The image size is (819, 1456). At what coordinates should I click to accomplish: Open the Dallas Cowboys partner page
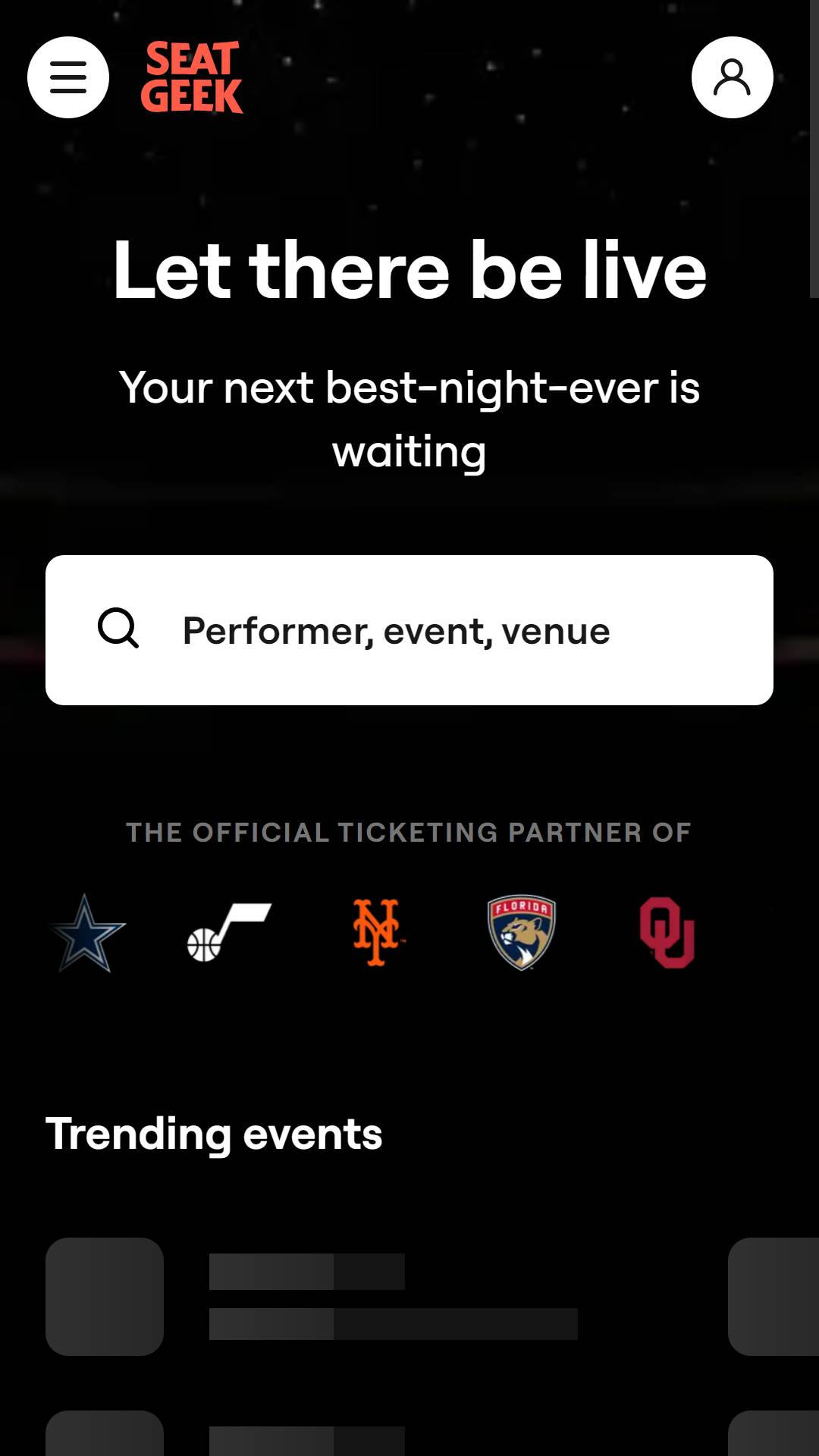[87, 933]
